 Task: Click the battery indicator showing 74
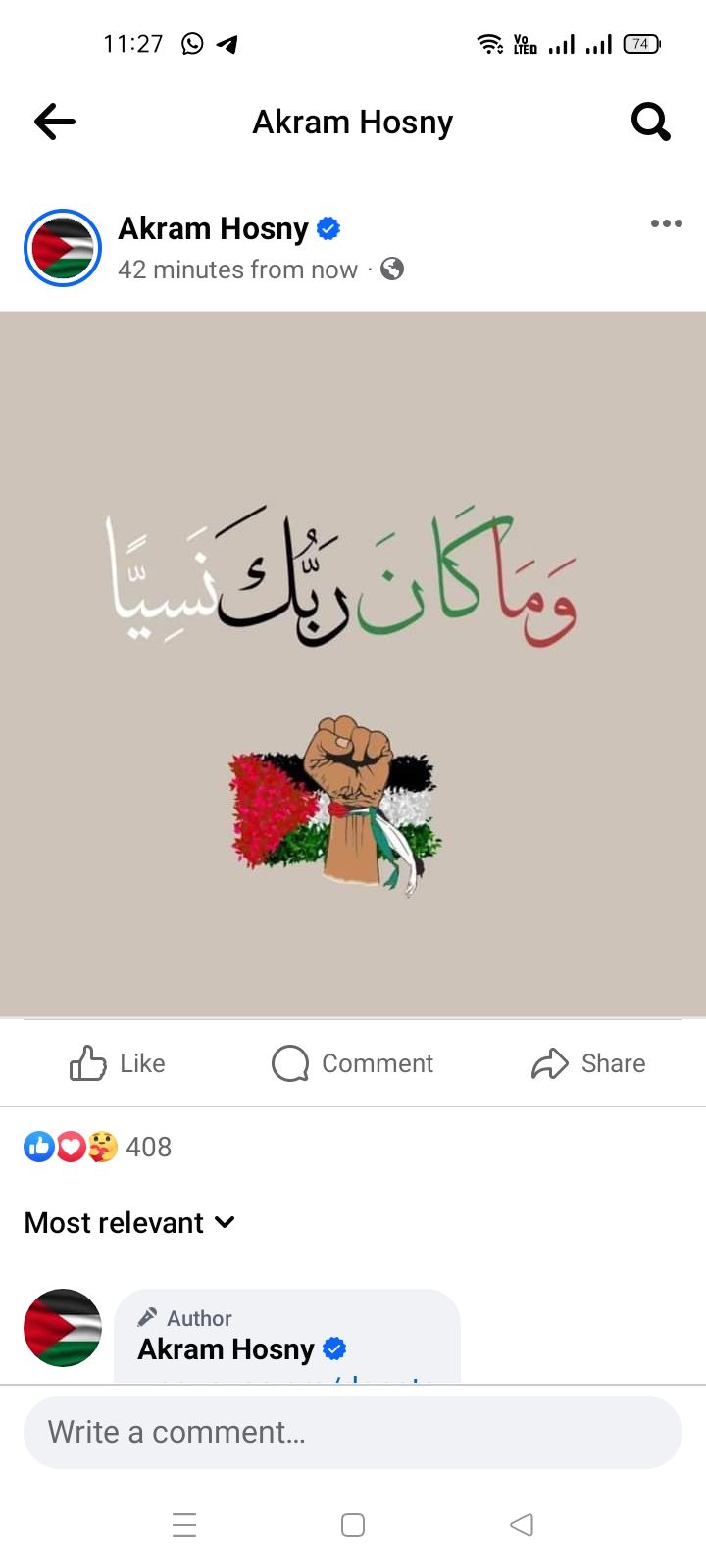[x=642, y=44]
